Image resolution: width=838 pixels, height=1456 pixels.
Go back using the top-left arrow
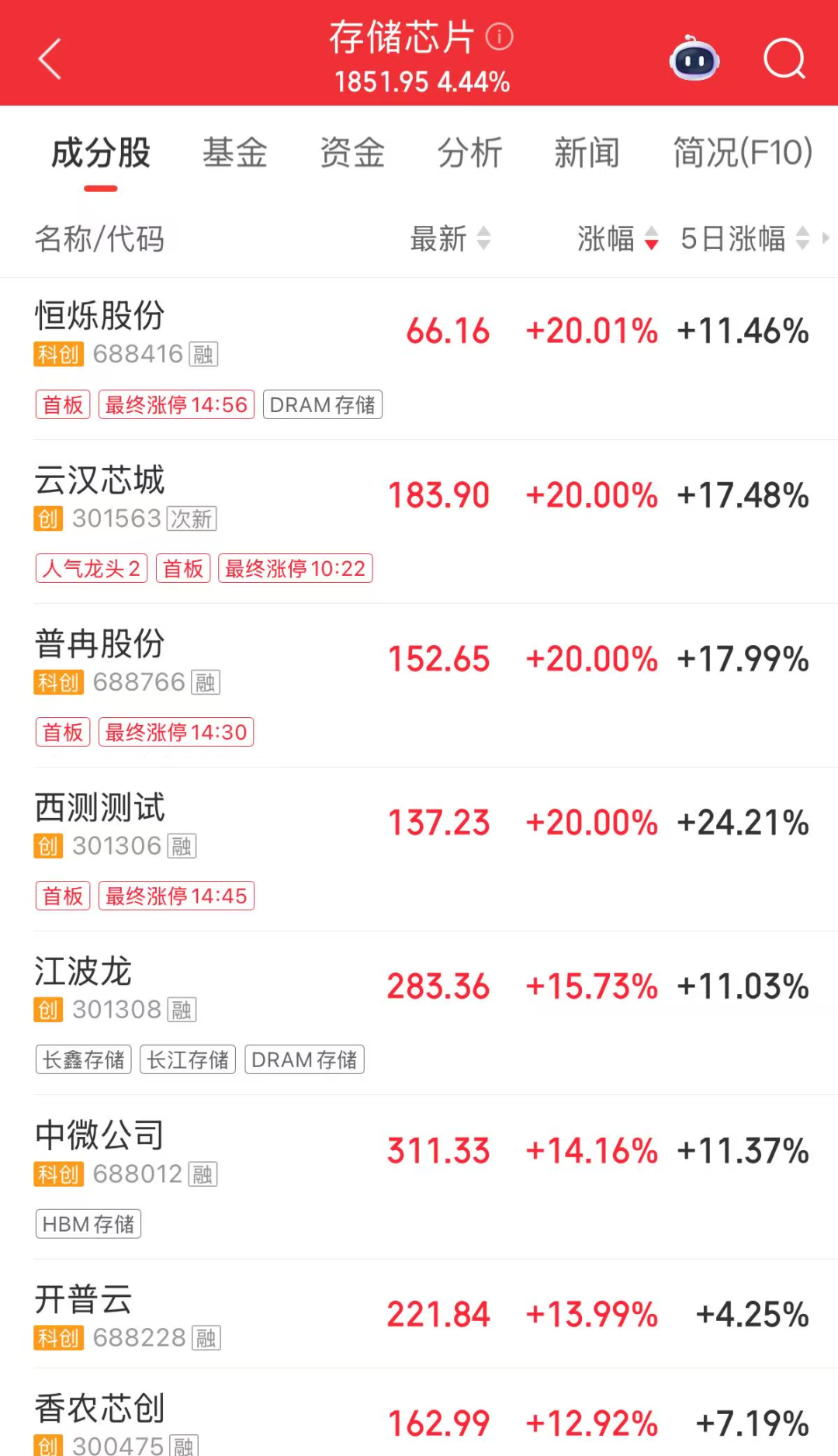[50, 59]
